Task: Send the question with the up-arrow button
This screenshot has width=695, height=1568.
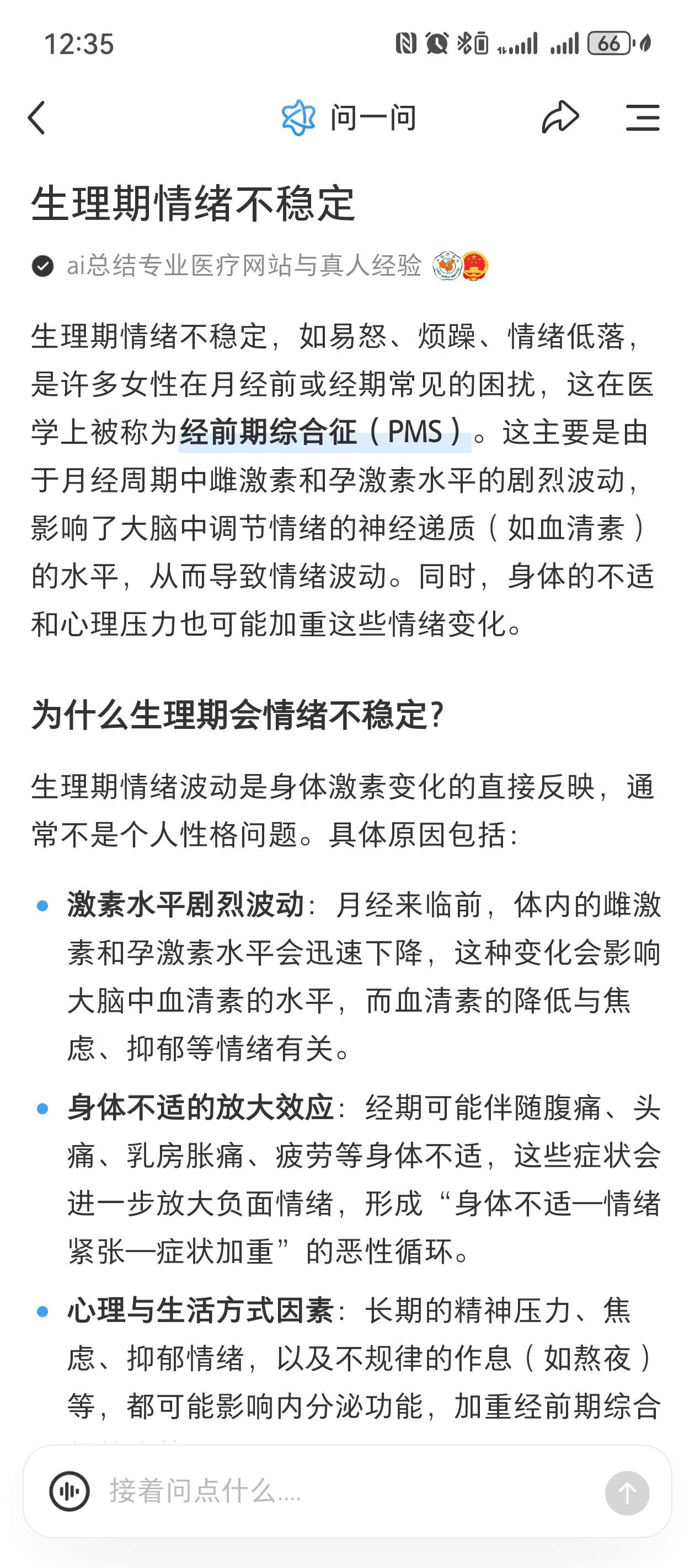Action: [x=627, y=1492]
